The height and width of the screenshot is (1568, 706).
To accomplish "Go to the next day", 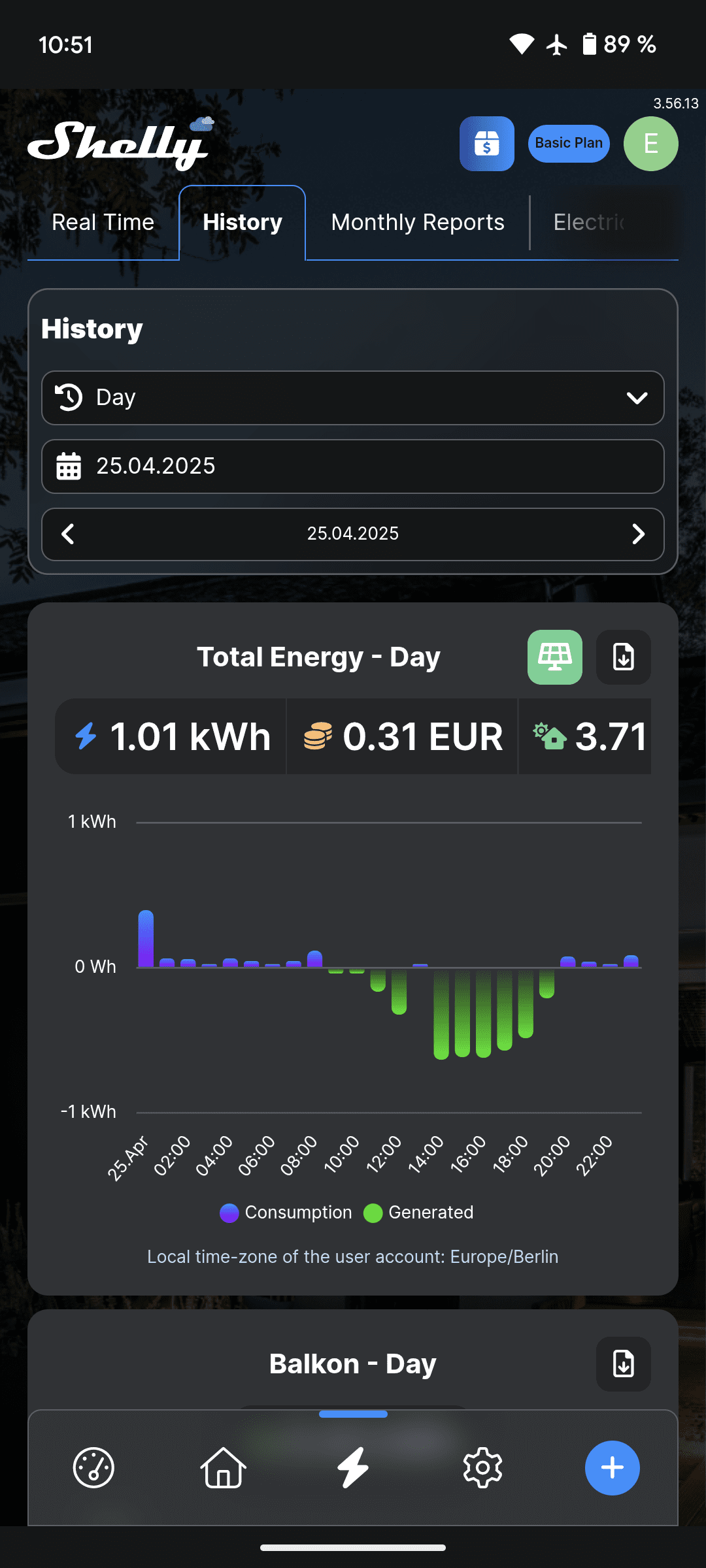I will pyautogui.click(x=638, y=534).
